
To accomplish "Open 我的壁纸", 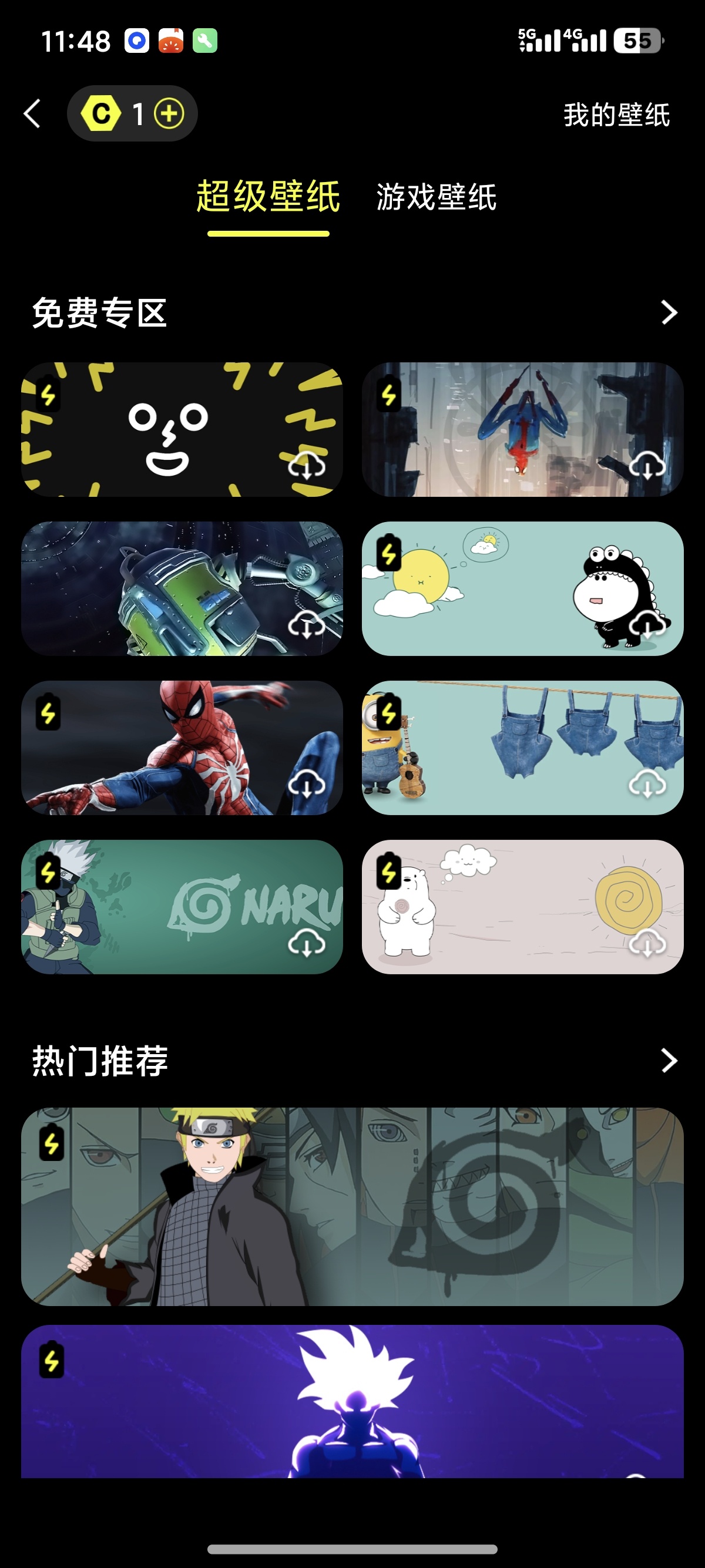I will click(x=616, y=115).
